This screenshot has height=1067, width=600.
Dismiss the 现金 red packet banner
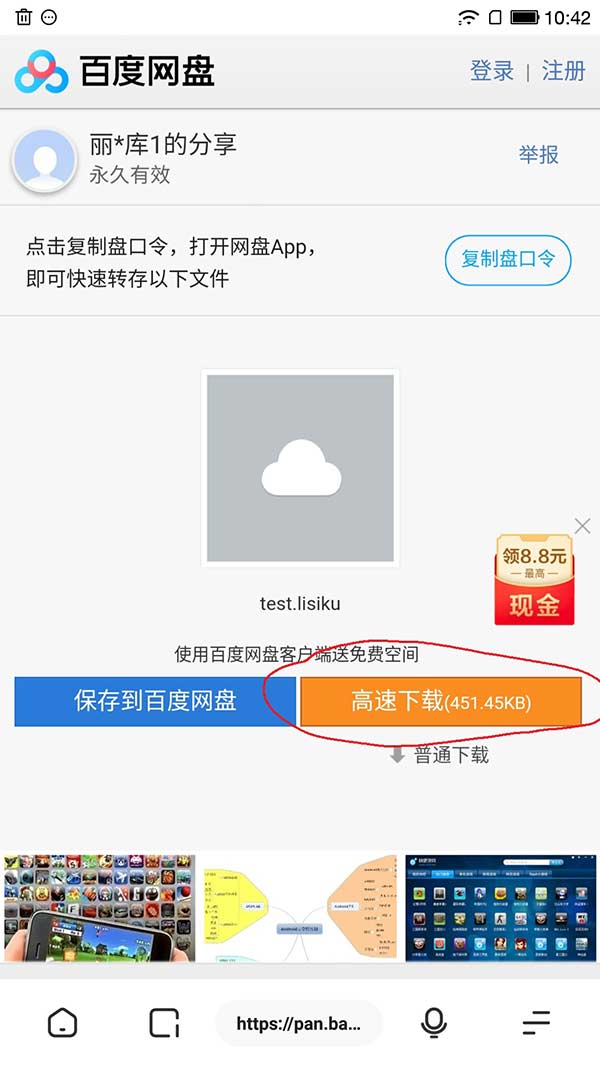(582, 526)
